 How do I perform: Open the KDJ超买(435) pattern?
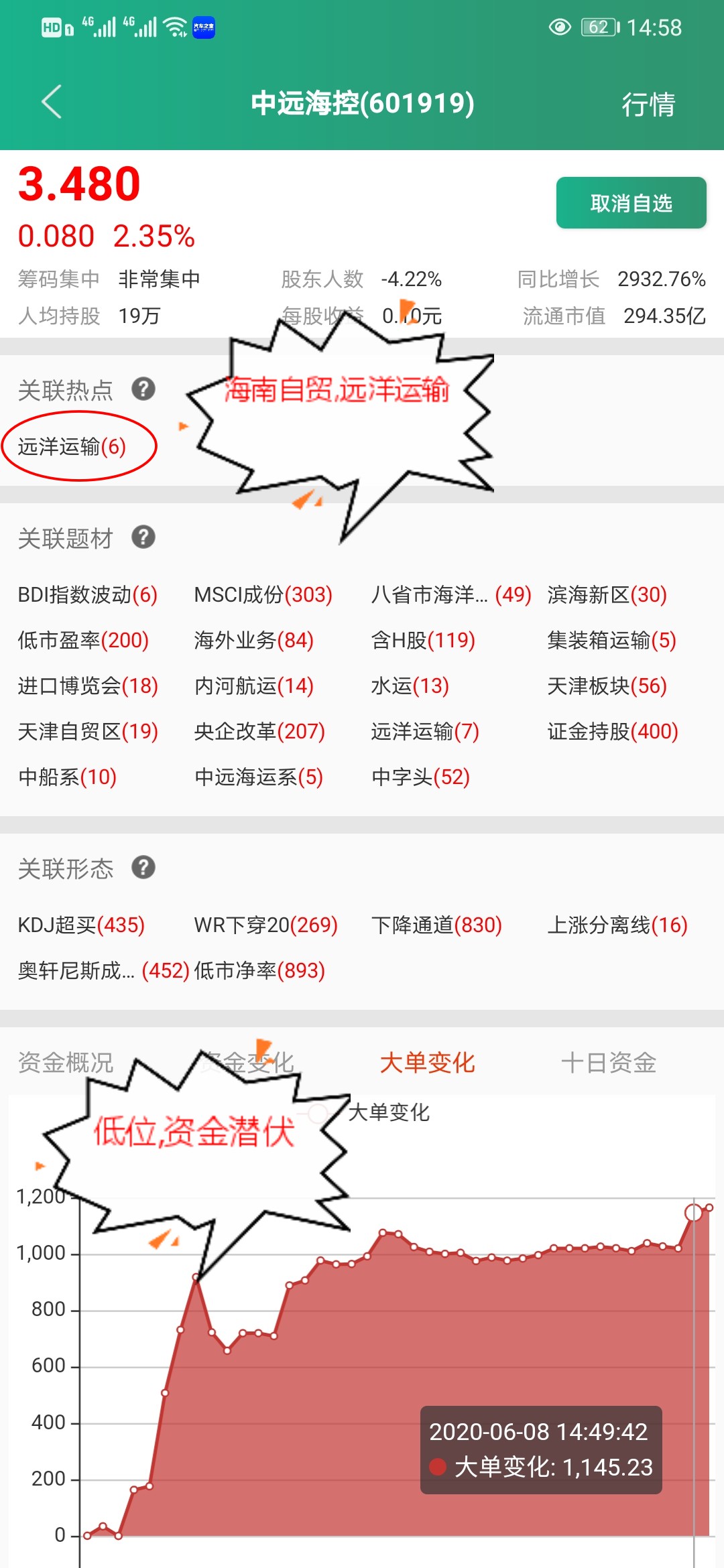click(x=81, y=925)
